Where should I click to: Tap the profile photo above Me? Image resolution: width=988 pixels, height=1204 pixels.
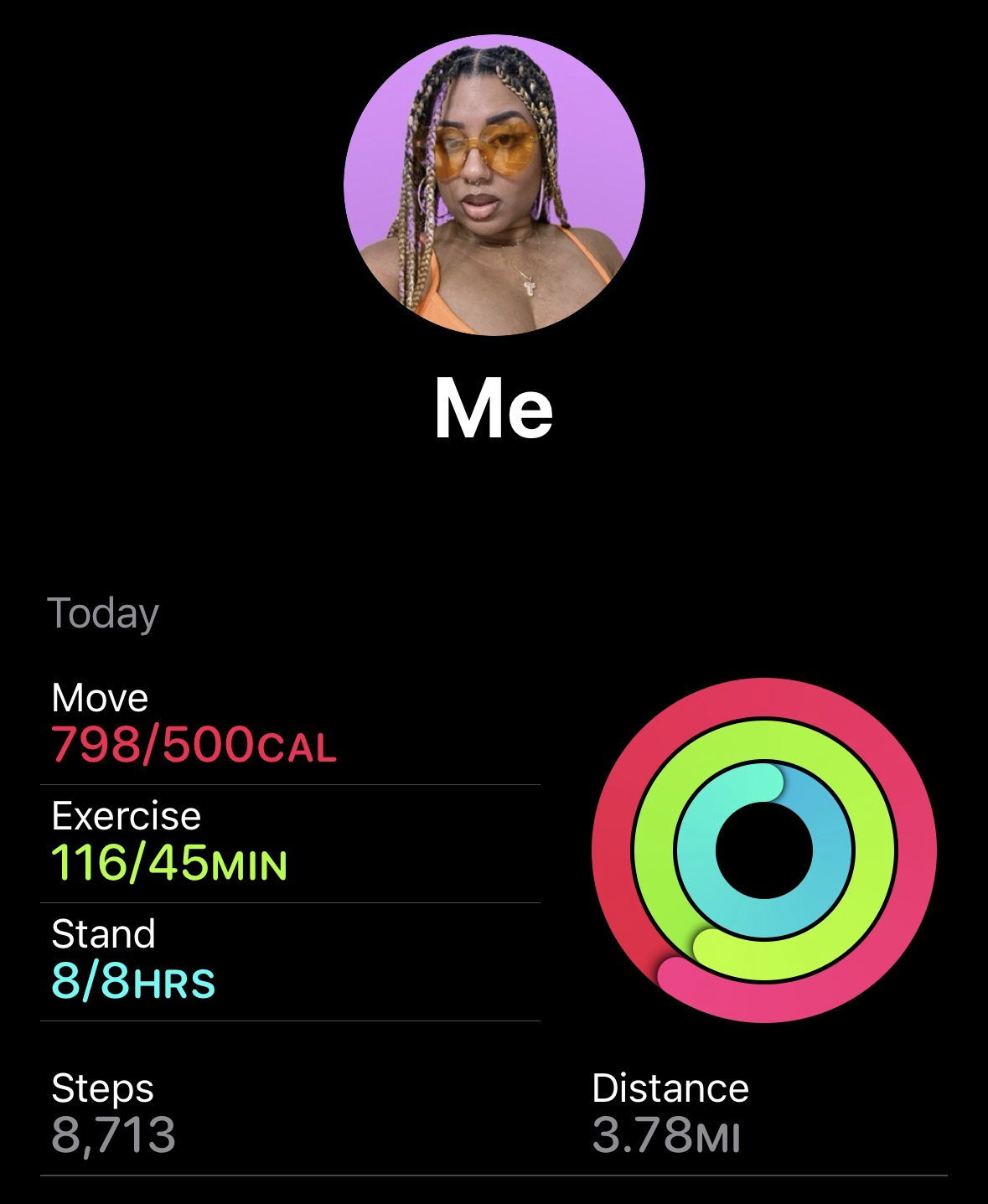click(x=494, y=185)
